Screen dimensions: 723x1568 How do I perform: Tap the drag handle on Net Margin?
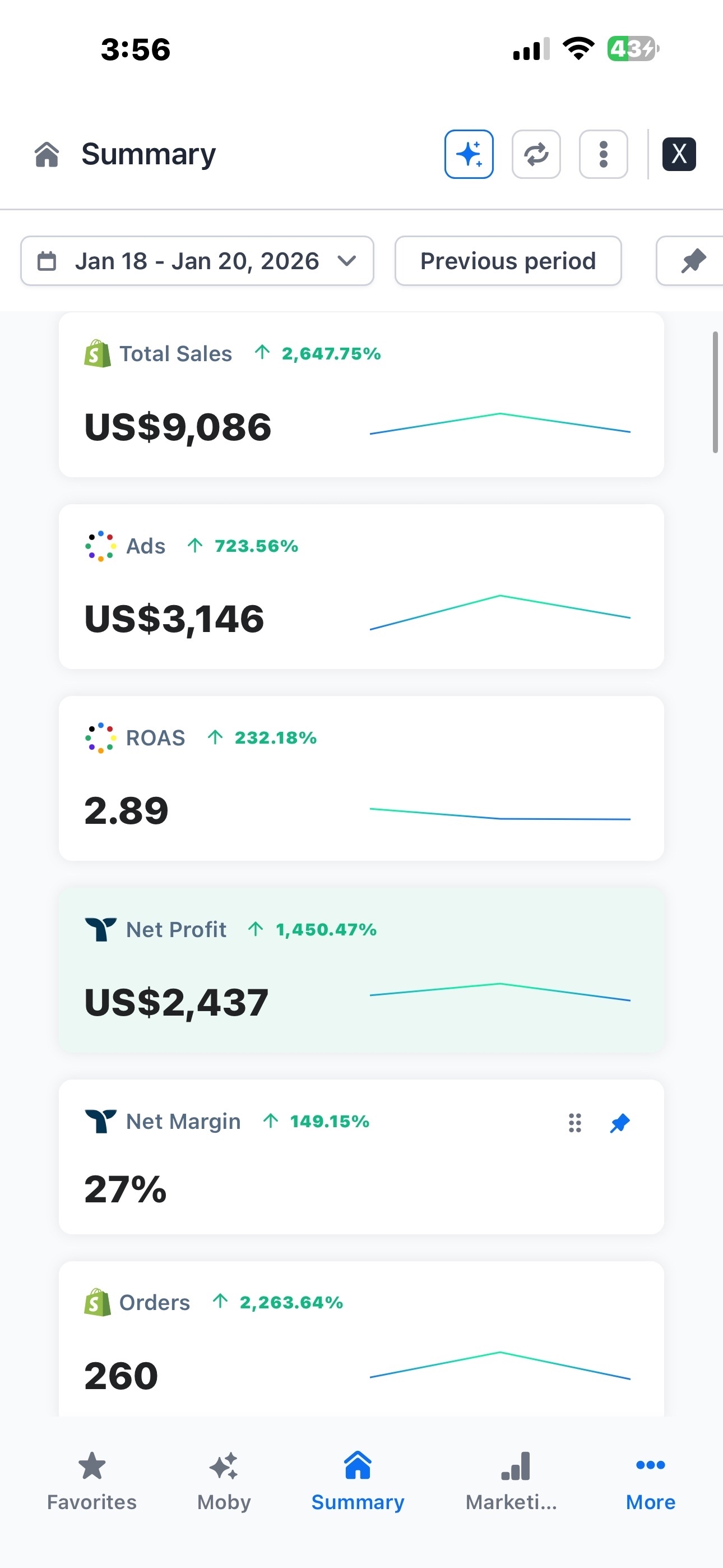pos(574,1122)
